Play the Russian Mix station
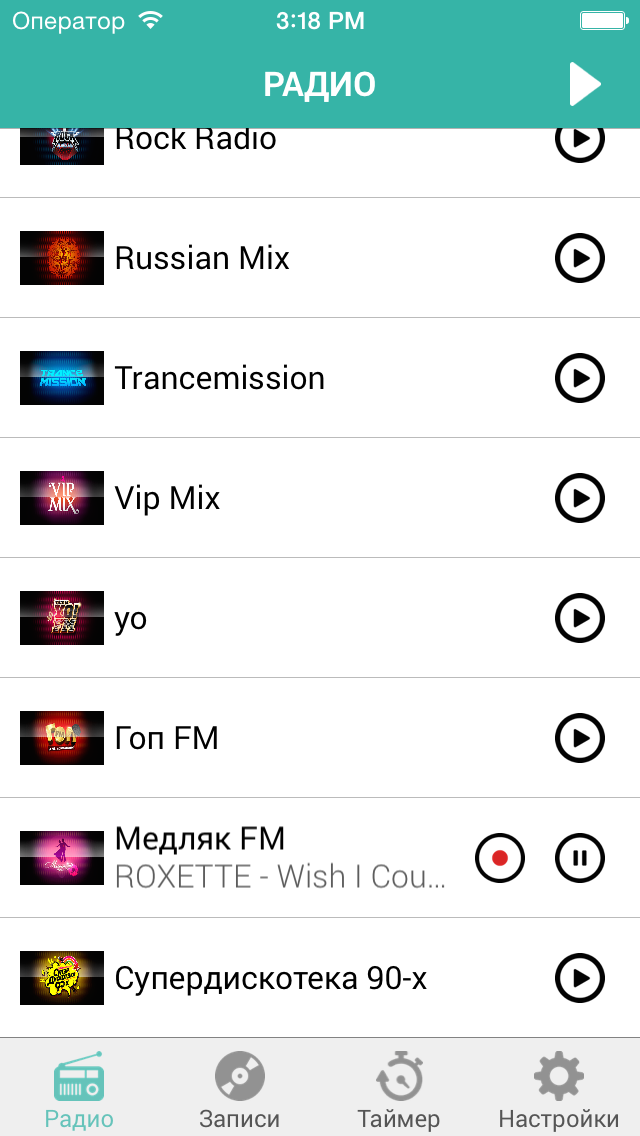 580,258
